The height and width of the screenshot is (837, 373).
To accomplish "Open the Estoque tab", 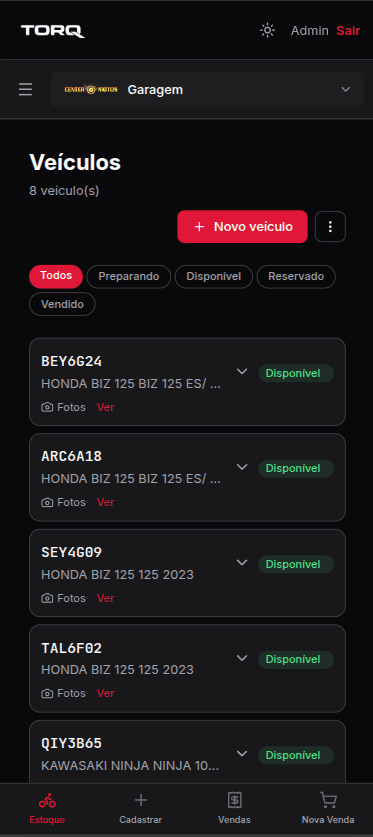I will click(47, 808).
